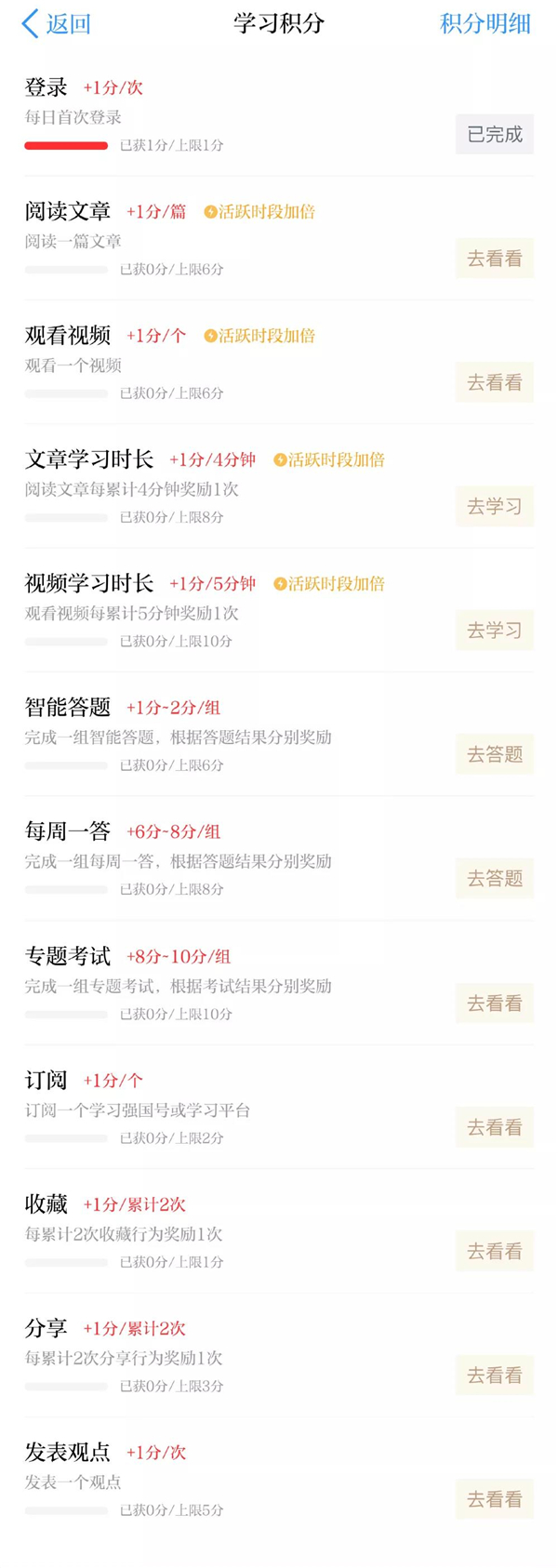Tap 去看看 for 观看视频
The width and height of the screenshot is (558, 1568).
click(494, 382)
